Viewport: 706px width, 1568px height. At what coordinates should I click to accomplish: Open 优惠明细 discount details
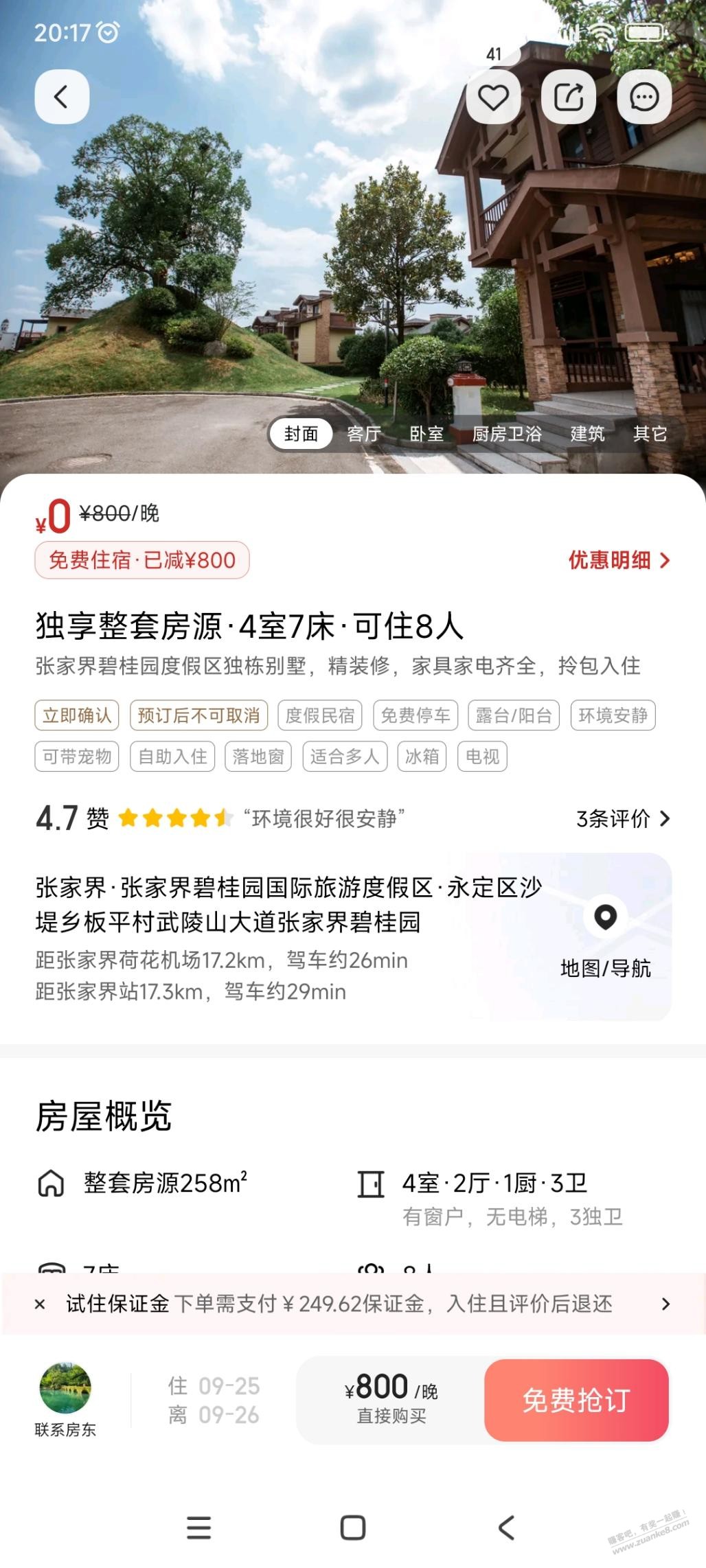coord(618,560)
